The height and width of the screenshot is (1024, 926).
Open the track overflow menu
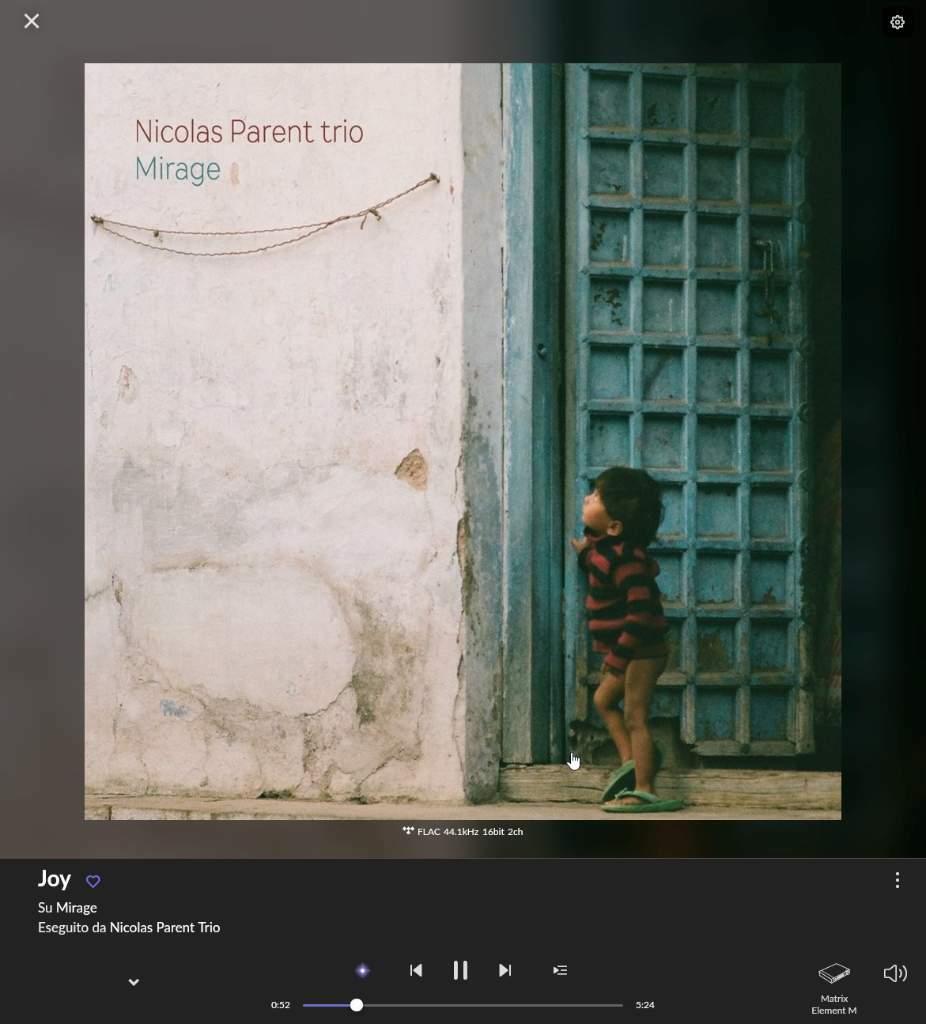[897, 880]
